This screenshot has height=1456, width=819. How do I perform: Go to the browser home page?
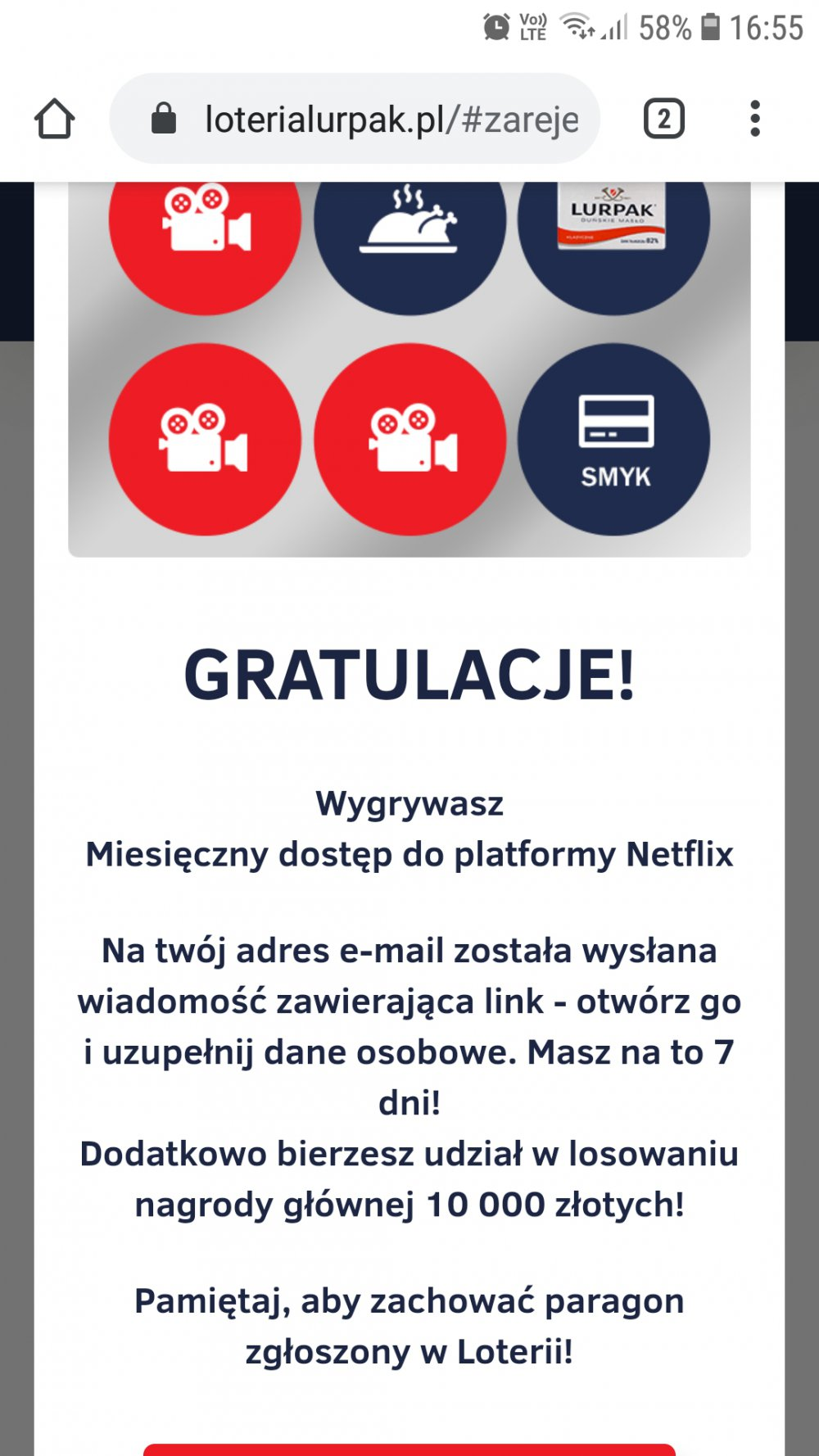click(x=55, y=120)
